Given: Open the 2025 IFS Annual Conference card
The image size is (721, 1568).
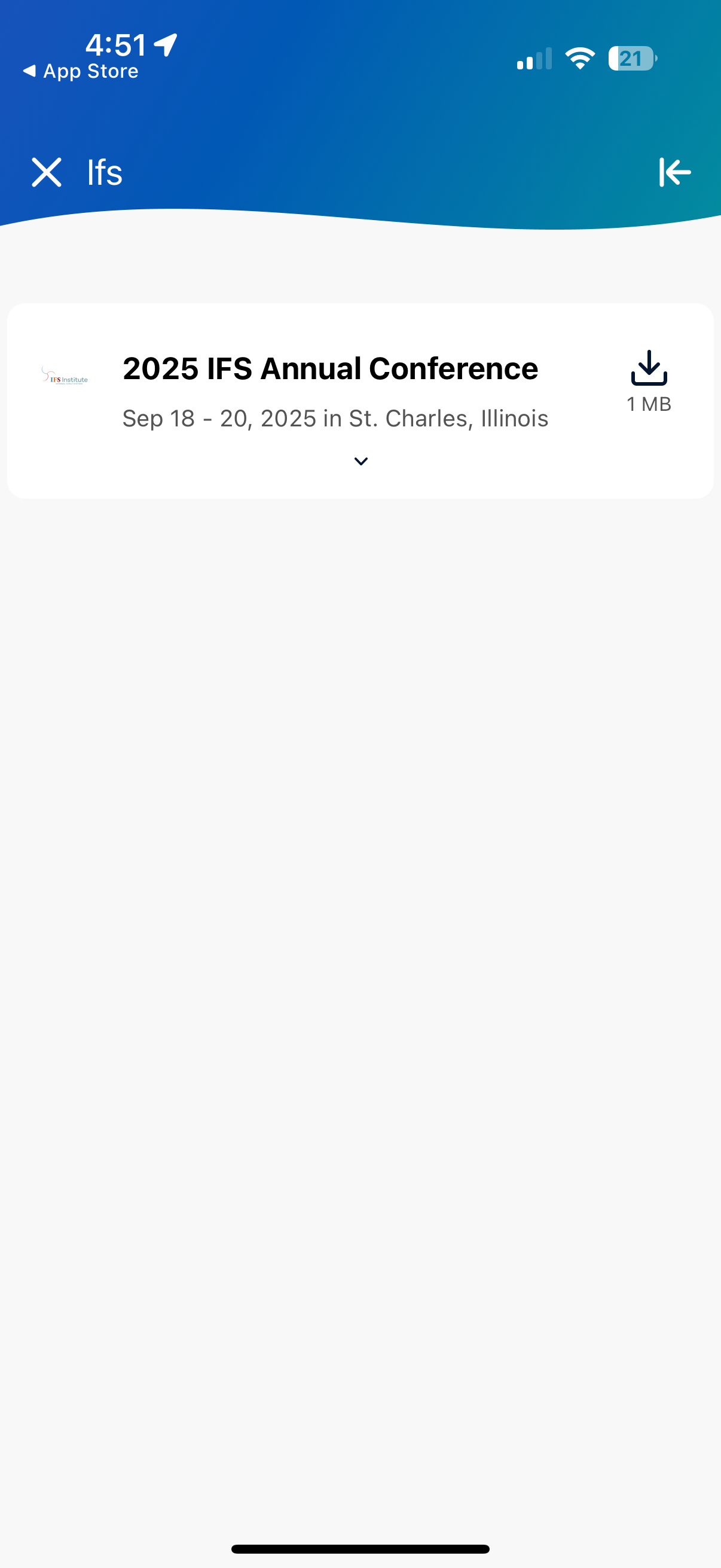Looking at the screenshot, I should click(331, 369).
